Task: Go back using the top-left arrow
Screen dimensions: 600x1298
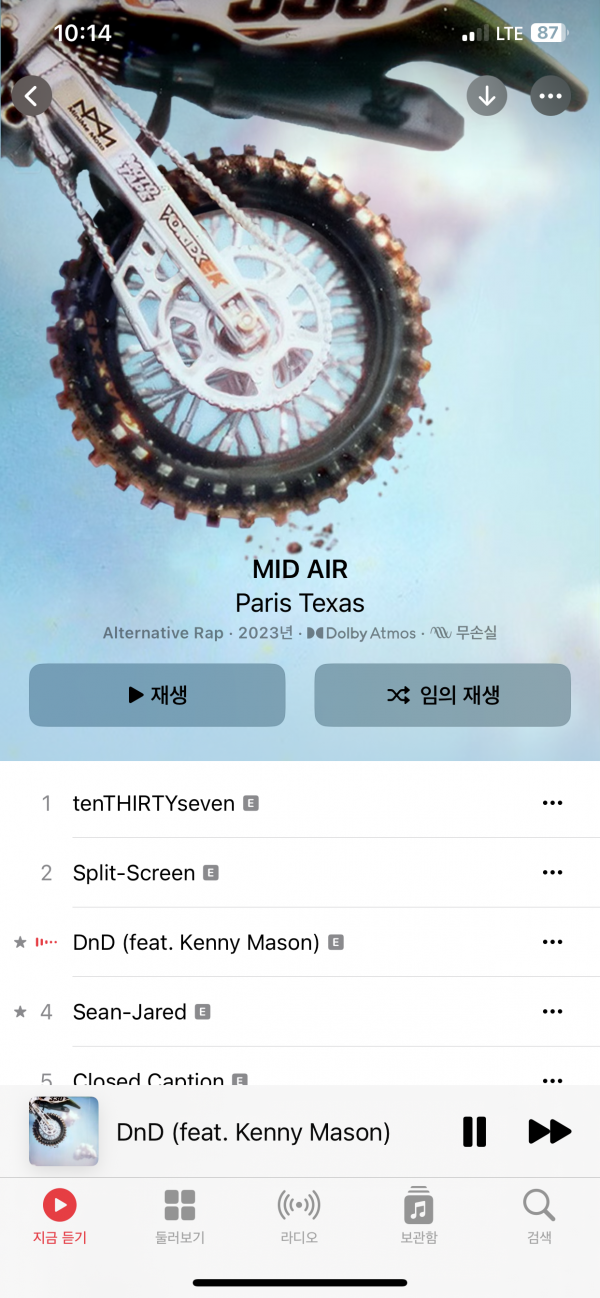Action: click(32, 96)
